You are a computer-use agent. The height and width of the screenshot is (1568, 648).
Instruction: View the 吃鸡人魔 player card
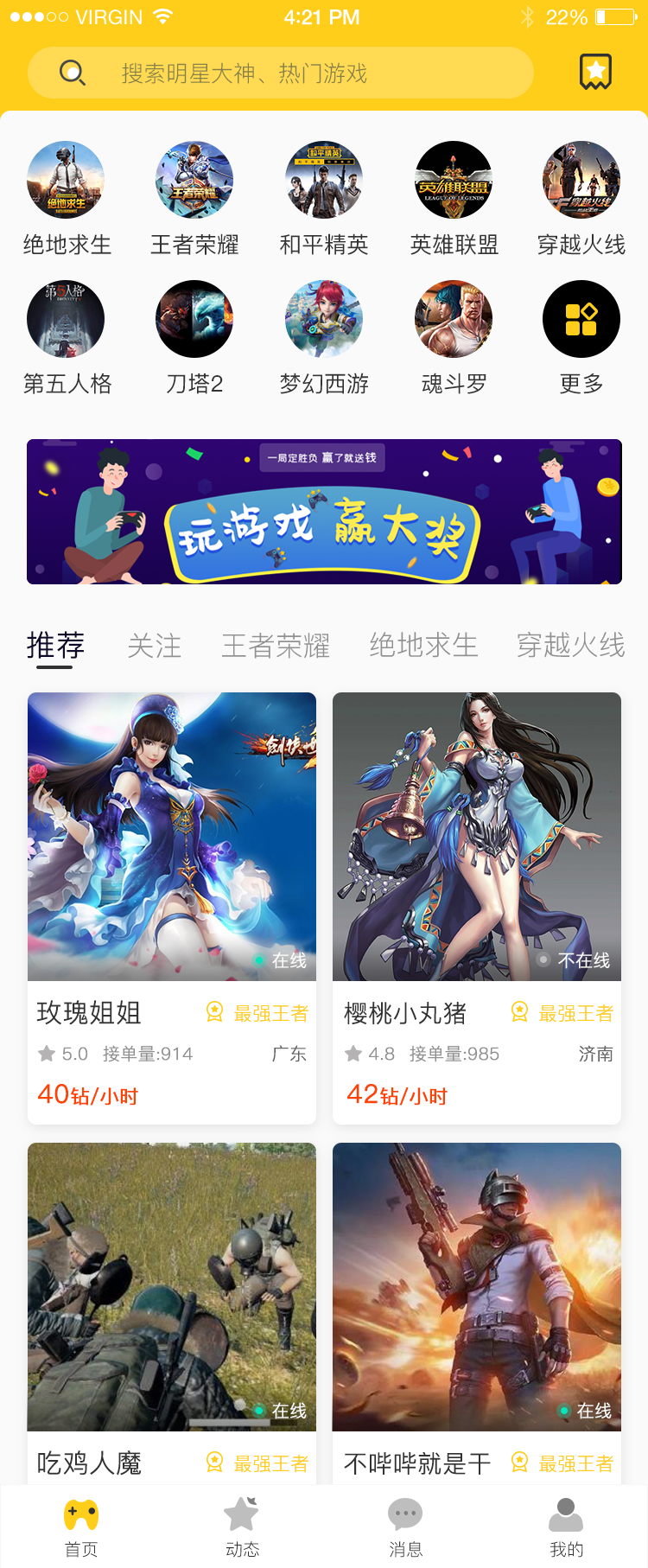click(x=172, y=1297)
